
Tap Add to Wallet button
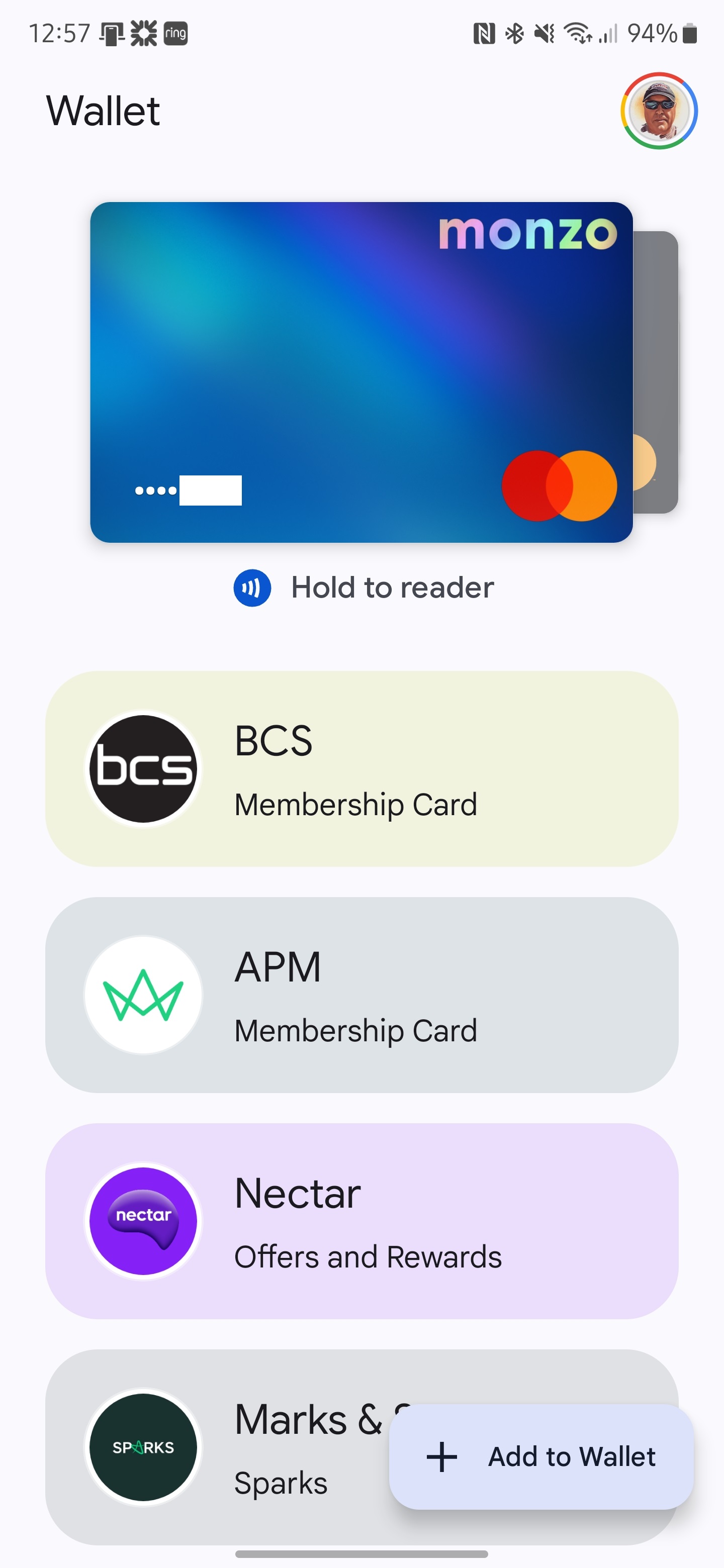[541, 1456]
